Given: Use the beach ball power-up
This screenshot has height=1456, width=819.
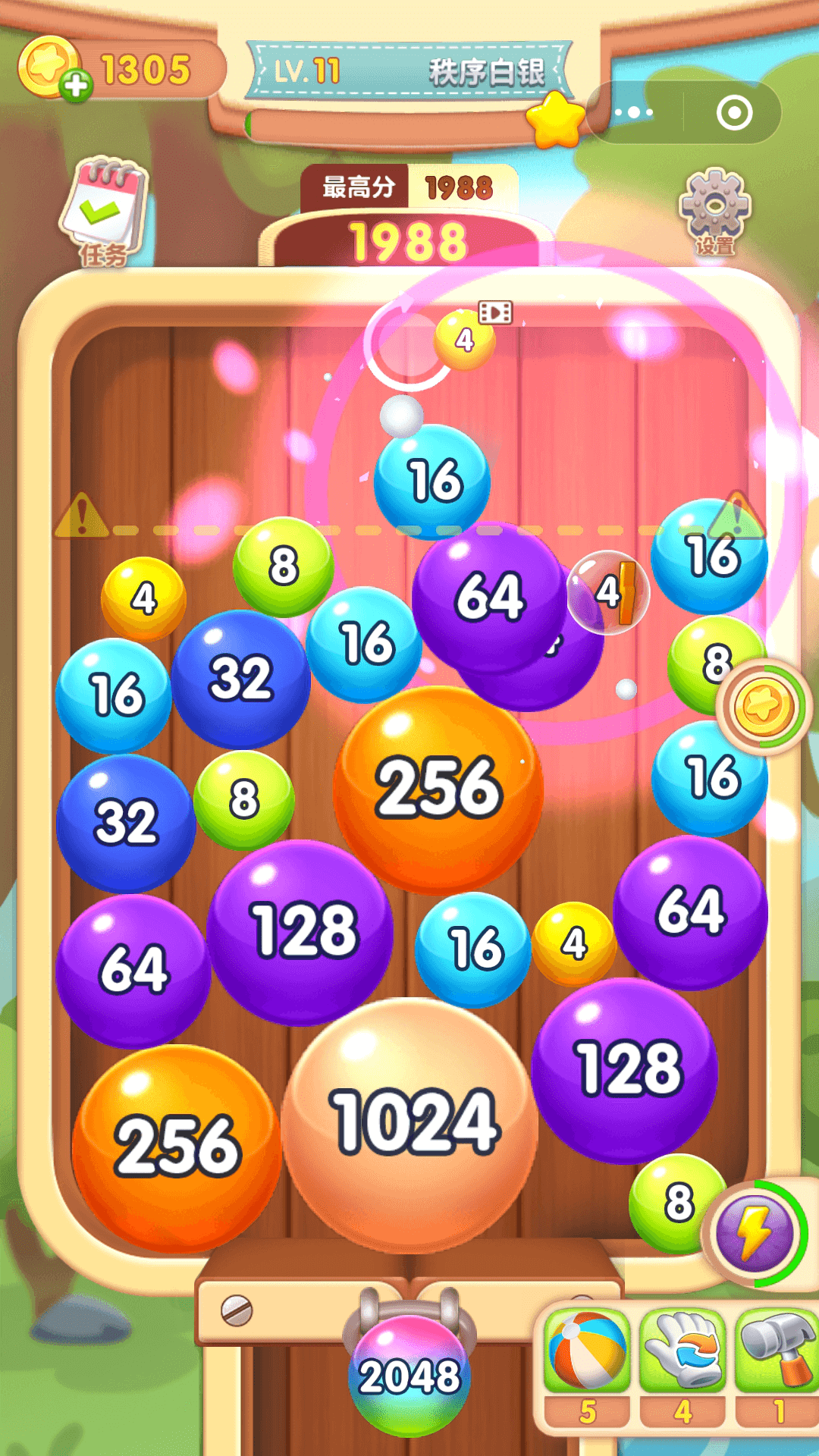Looking at the screenshot, I should (x=587, y=1352).
